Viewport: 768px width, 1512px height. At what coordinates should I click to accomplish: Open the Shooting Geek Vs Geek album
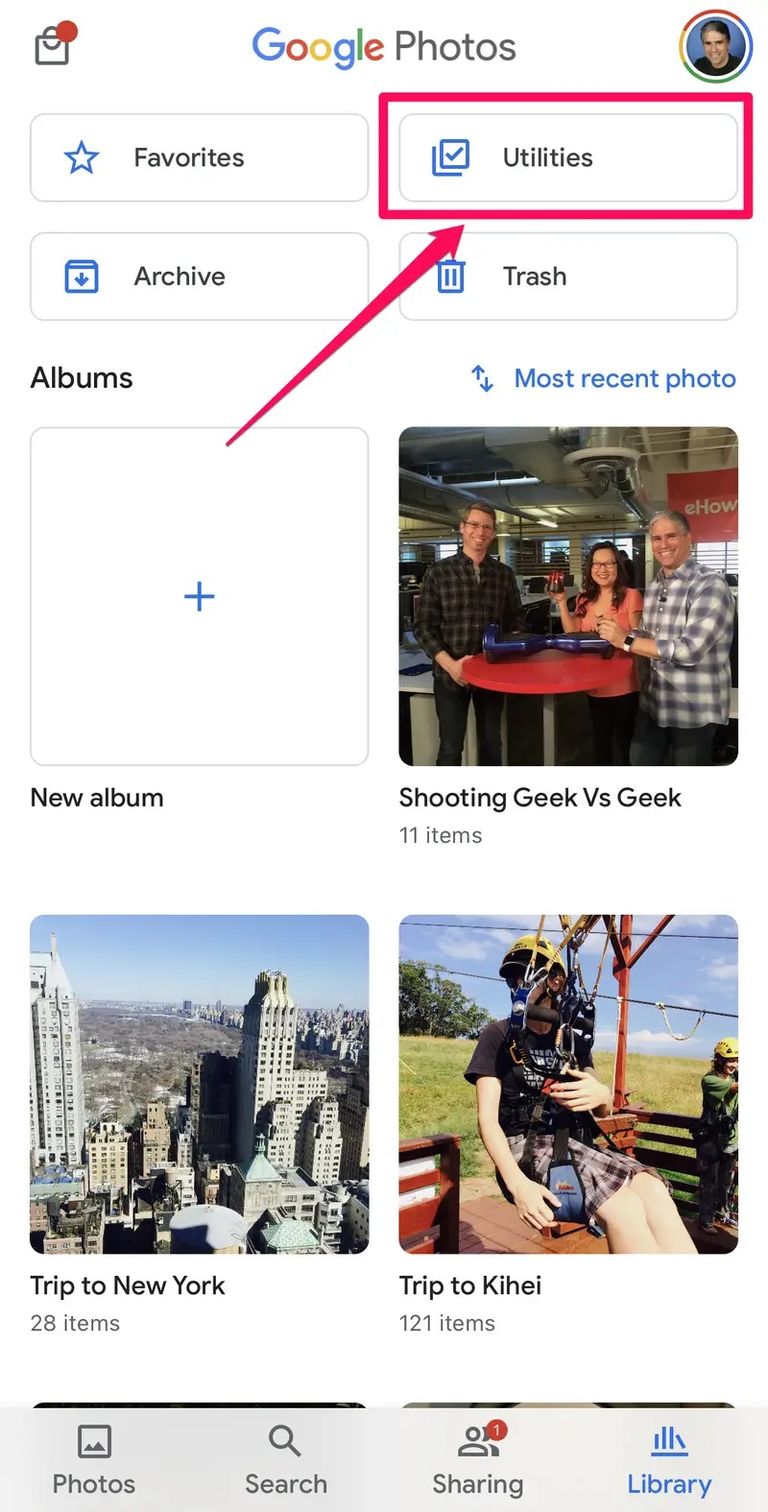568,597
